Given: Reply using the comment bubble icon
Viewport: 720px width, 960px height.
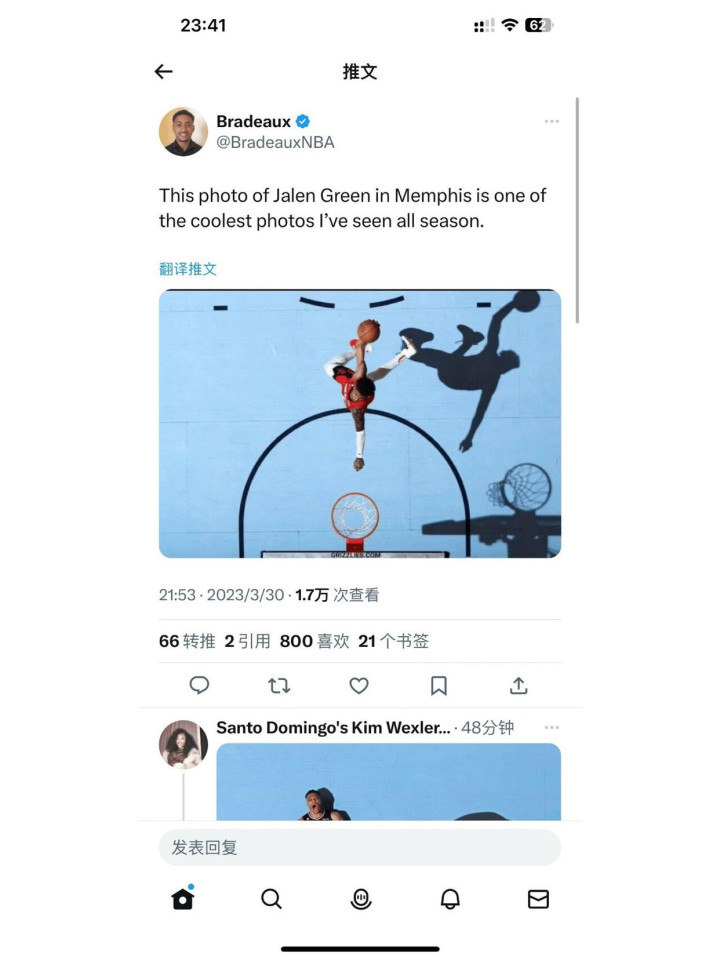Looking at the screenshot, I should click(199, 685).
